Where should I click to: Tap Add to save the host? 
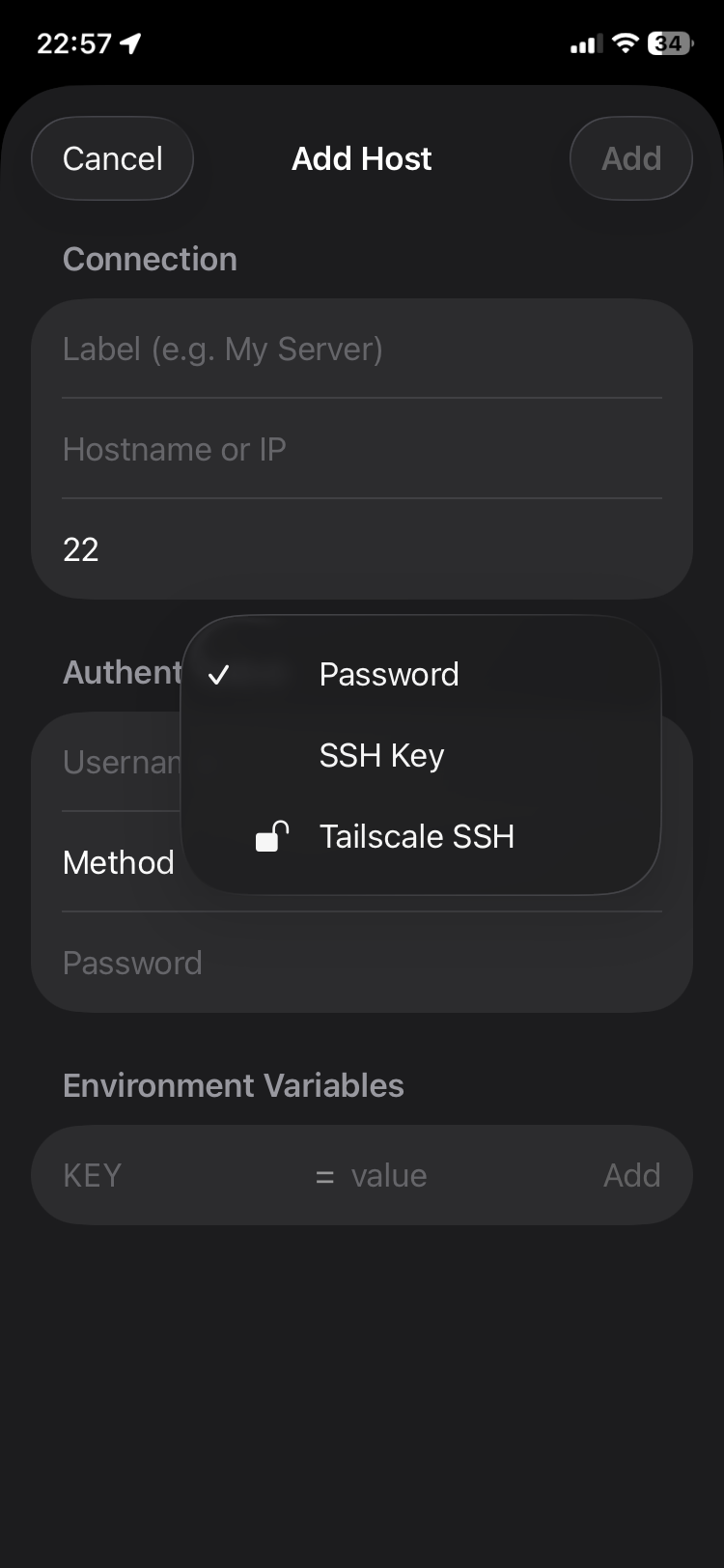coord(630,158)
